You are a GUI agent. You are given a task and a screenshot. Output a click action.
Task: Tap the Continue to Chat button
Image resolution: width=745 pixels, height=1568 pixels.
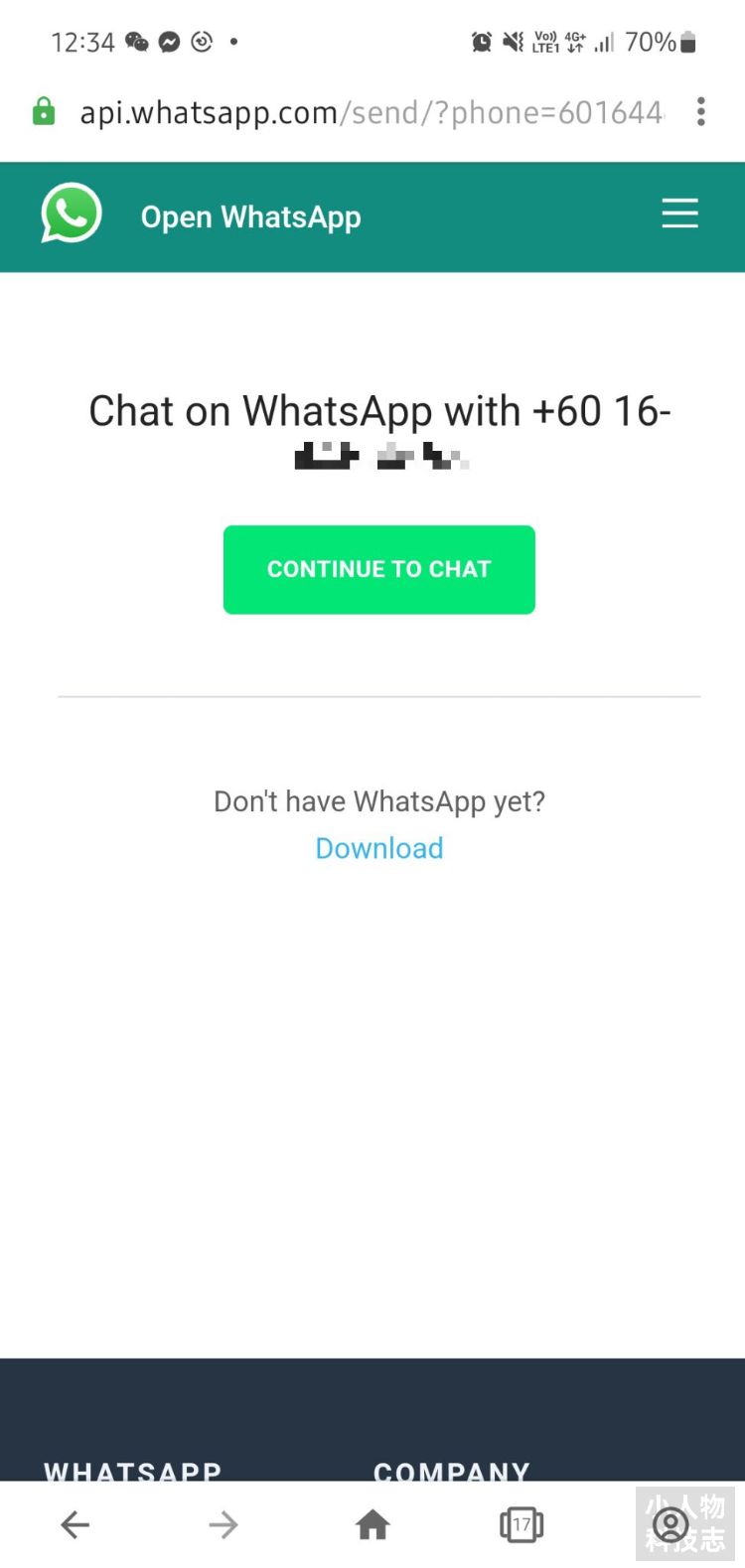click(x=378, y=569)
